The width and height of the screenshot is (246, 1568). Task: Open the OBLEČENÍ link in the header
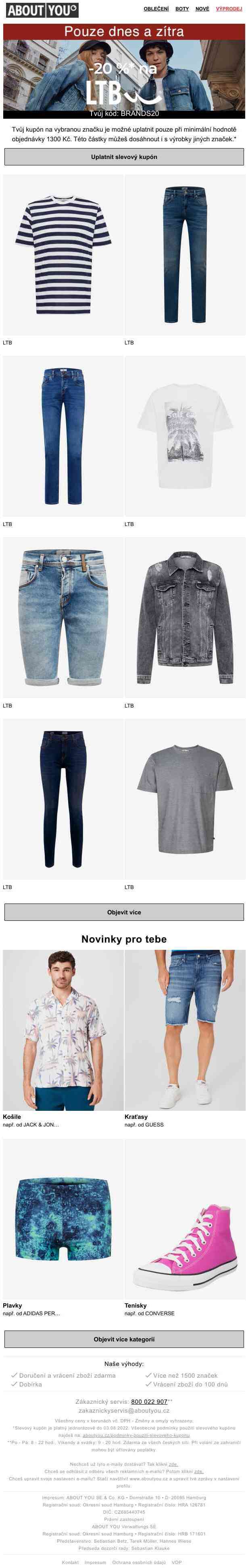pyautogui.click(x=156, y=9)
